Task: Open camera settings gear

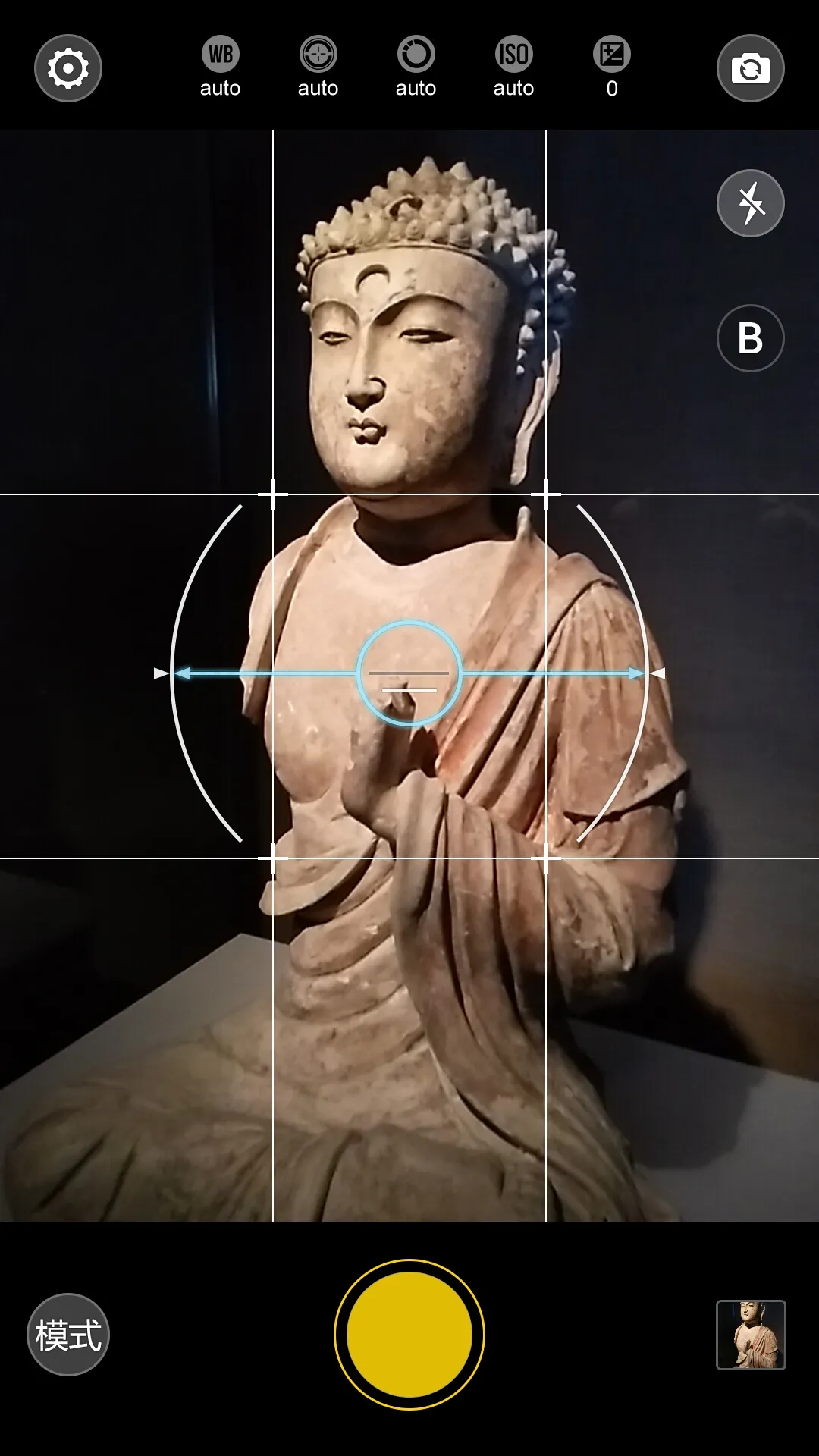Action: click(68, 68)
